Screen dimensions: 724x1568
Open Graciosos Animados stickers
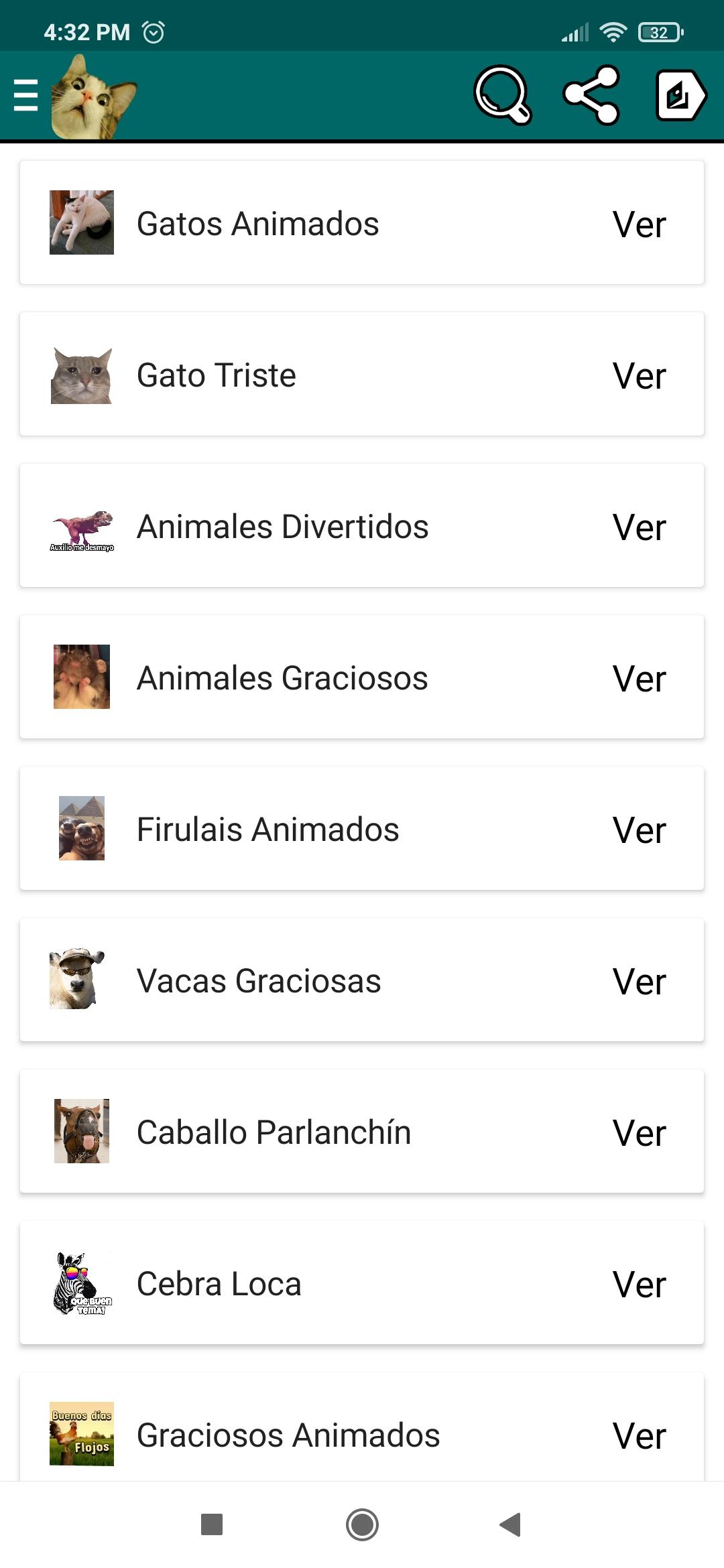(362, 1427)
